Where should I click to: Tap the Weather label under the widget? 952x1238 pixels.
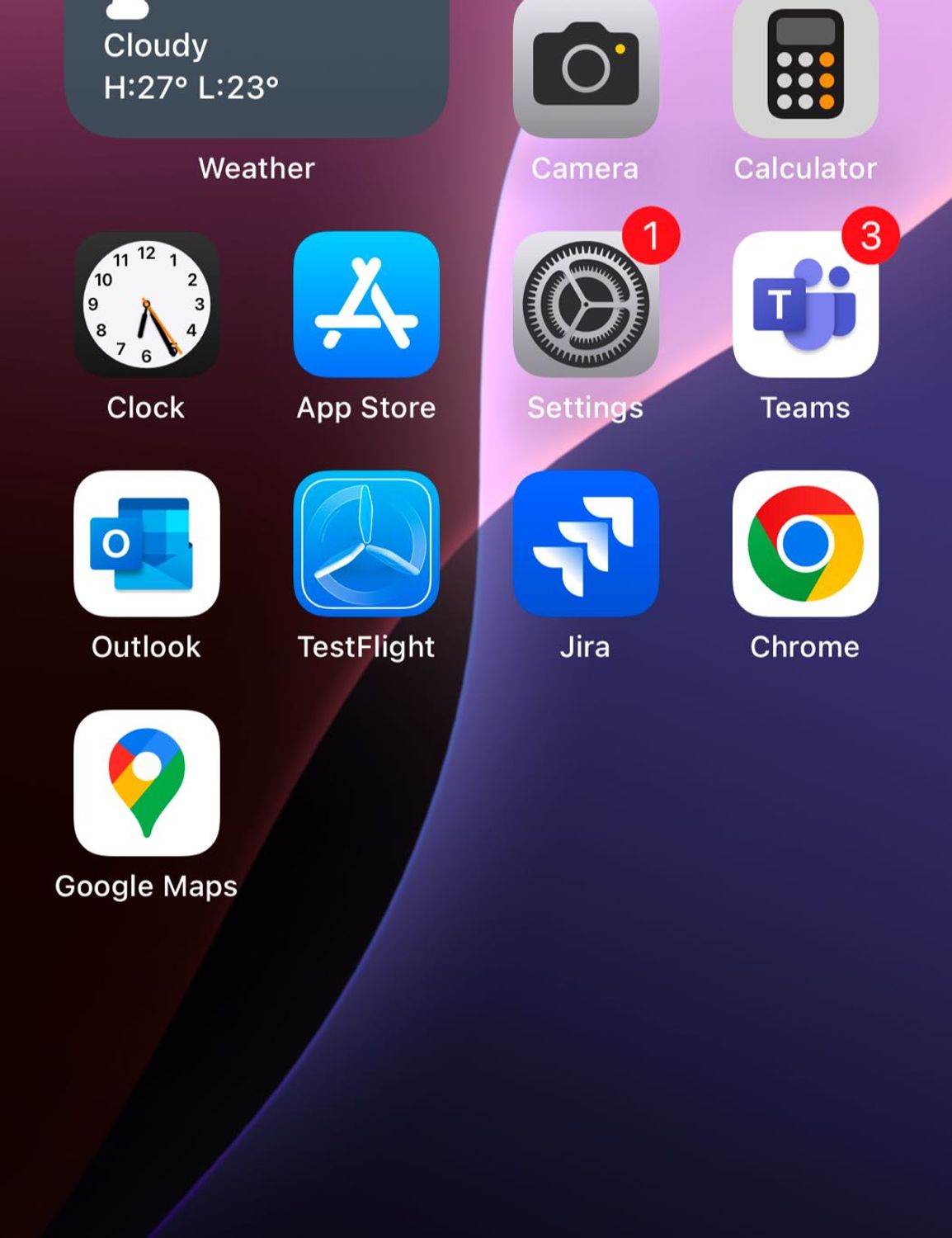click(256, 168)
